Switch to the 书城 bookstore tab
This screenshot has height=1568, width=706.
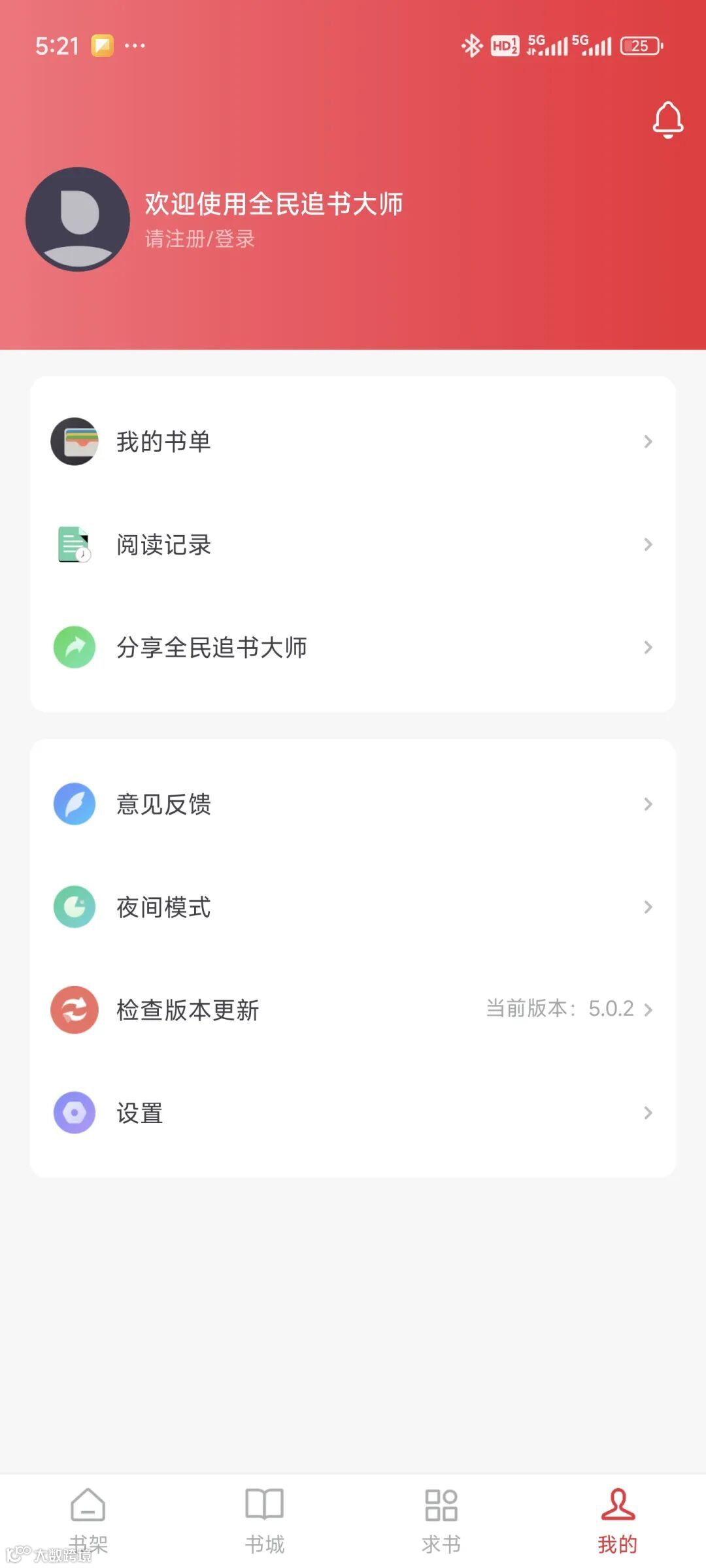[265, 1520]
